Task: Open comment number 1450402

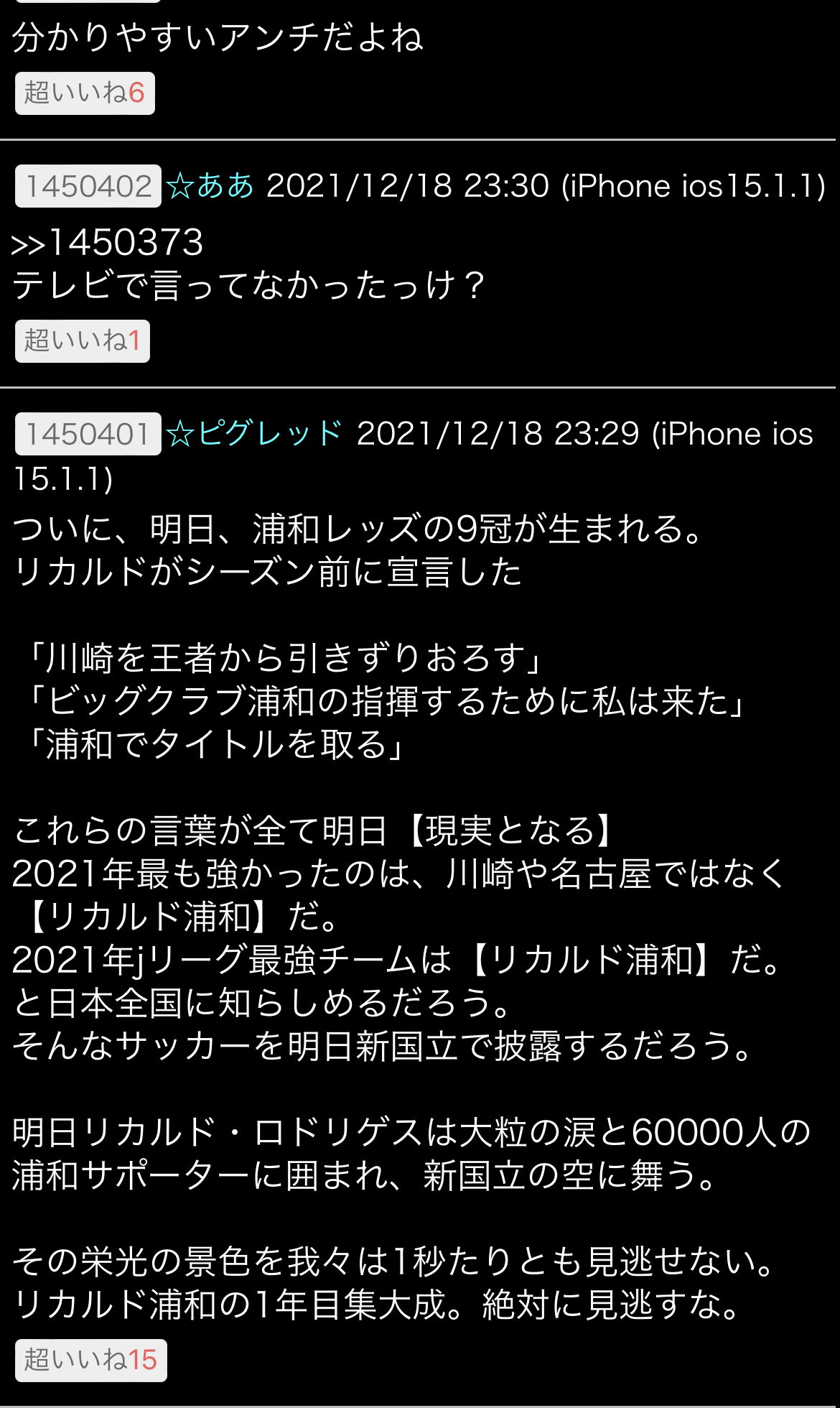Action: (x=88, y=186)
